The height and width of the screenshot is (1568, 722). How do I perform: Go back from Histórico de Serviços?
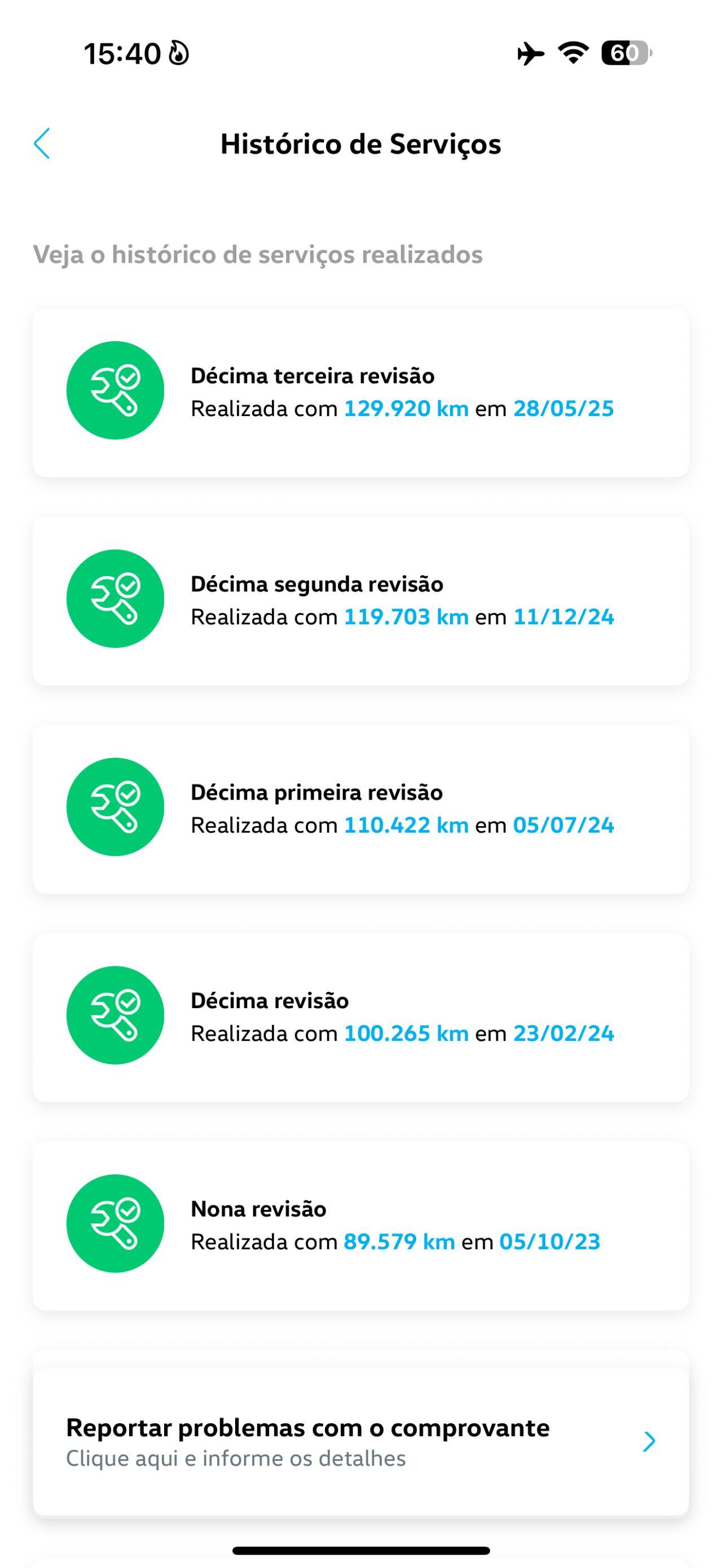coord(42,144)
